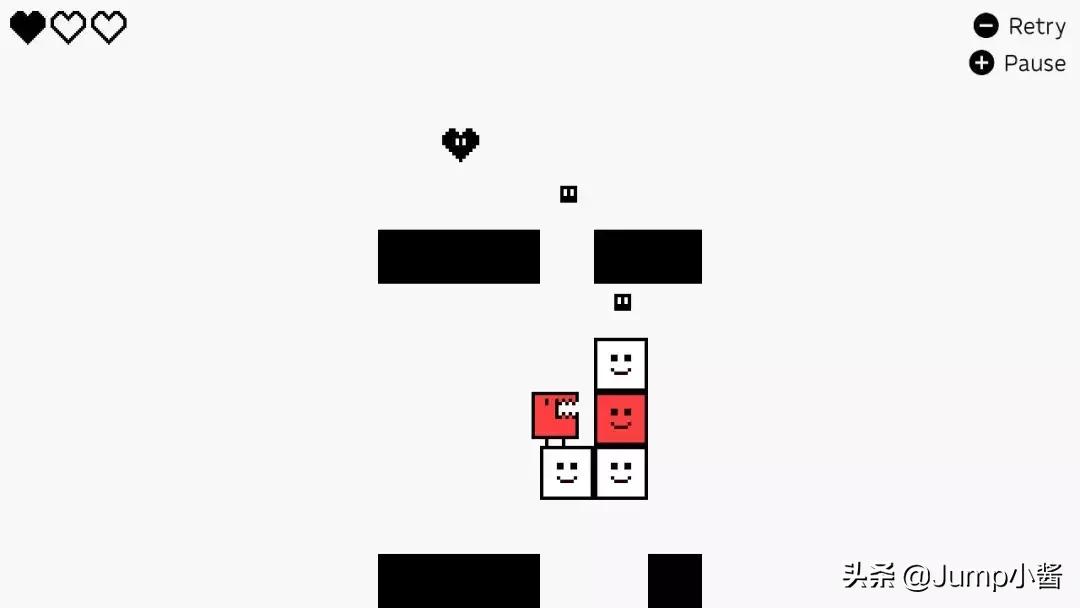
Task: Pause the game
Action: (x=1016, y=63)
